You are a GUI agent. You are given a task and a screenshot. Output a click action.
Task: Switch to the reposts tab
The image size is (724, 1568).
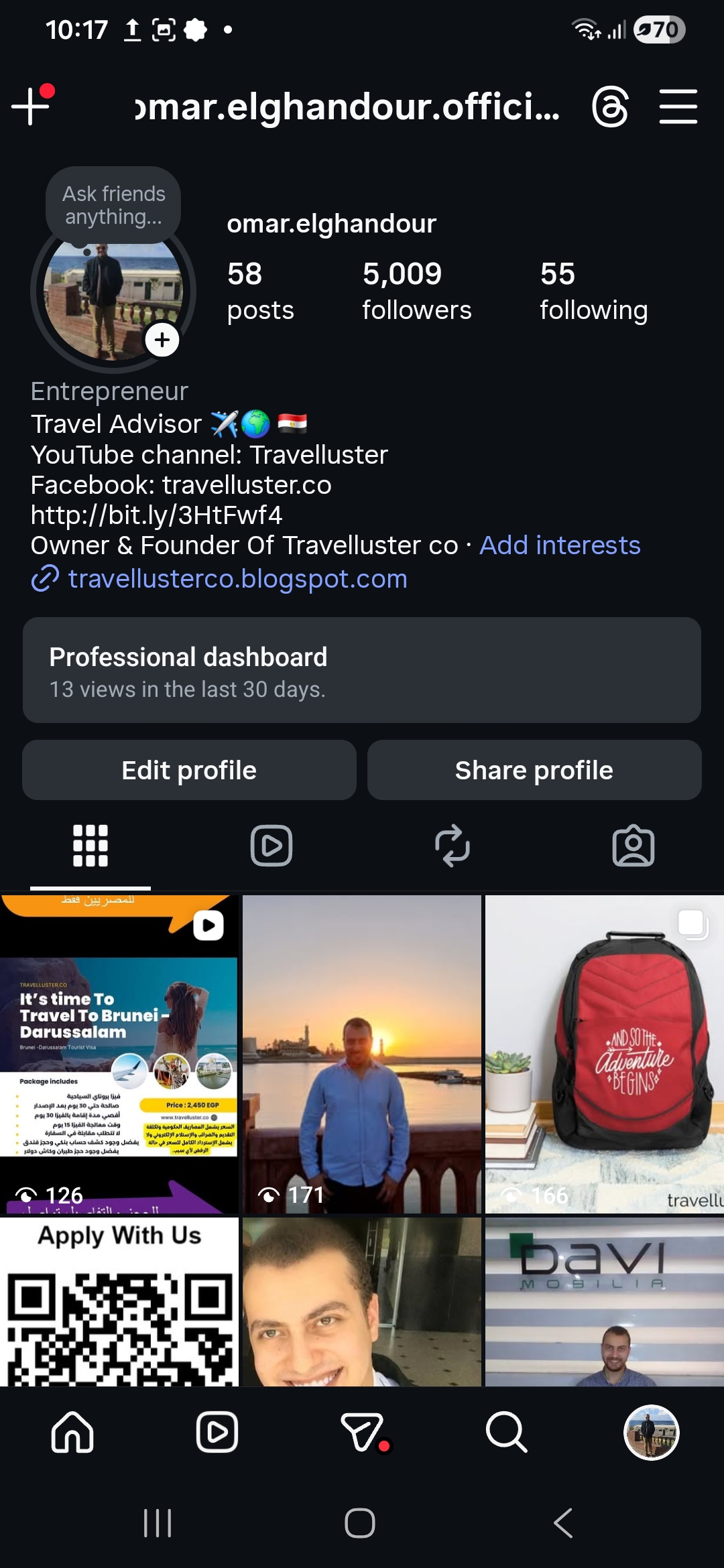pos(452,846)
